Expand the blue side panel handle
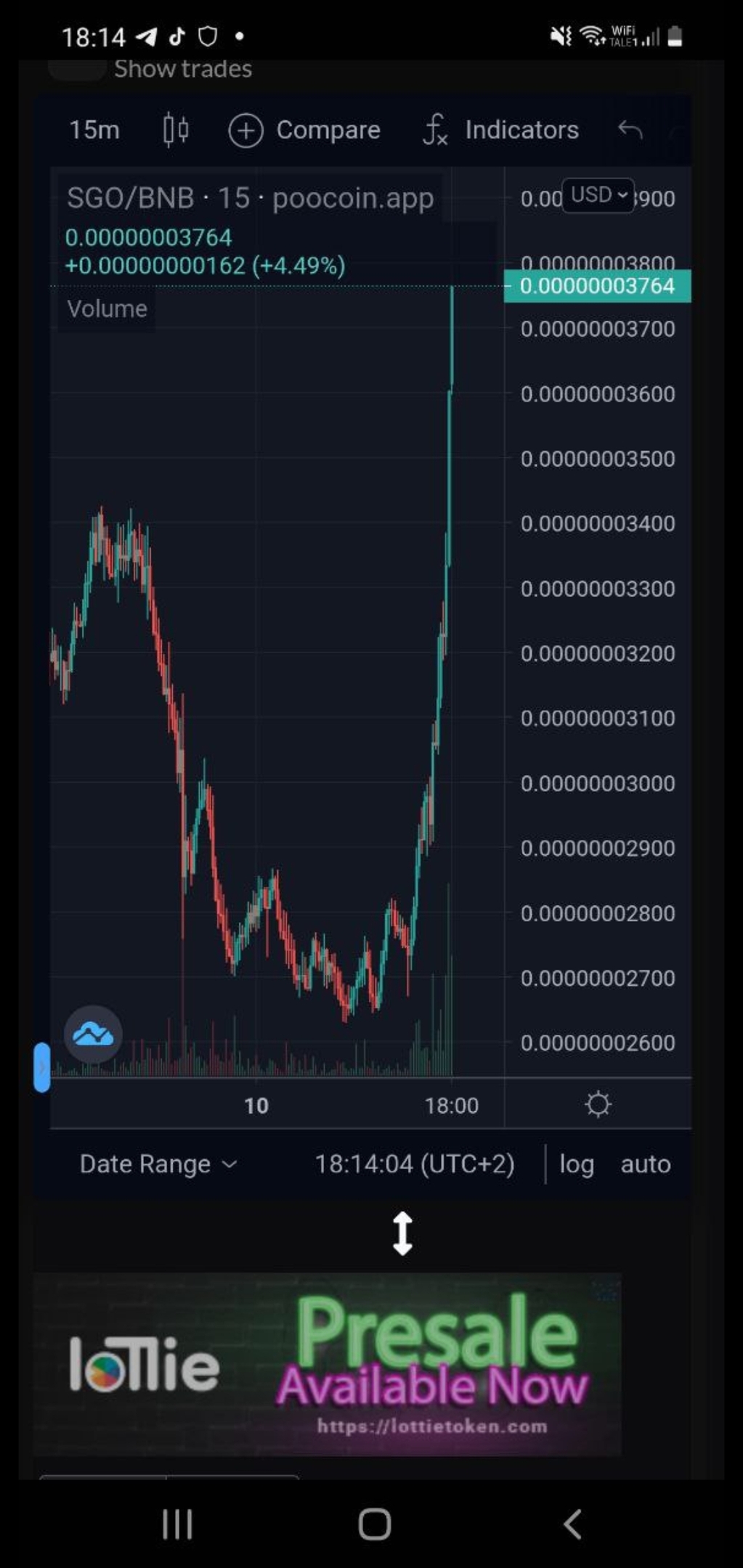Screen dimensions: 743x1568 tap(42, 1067)
